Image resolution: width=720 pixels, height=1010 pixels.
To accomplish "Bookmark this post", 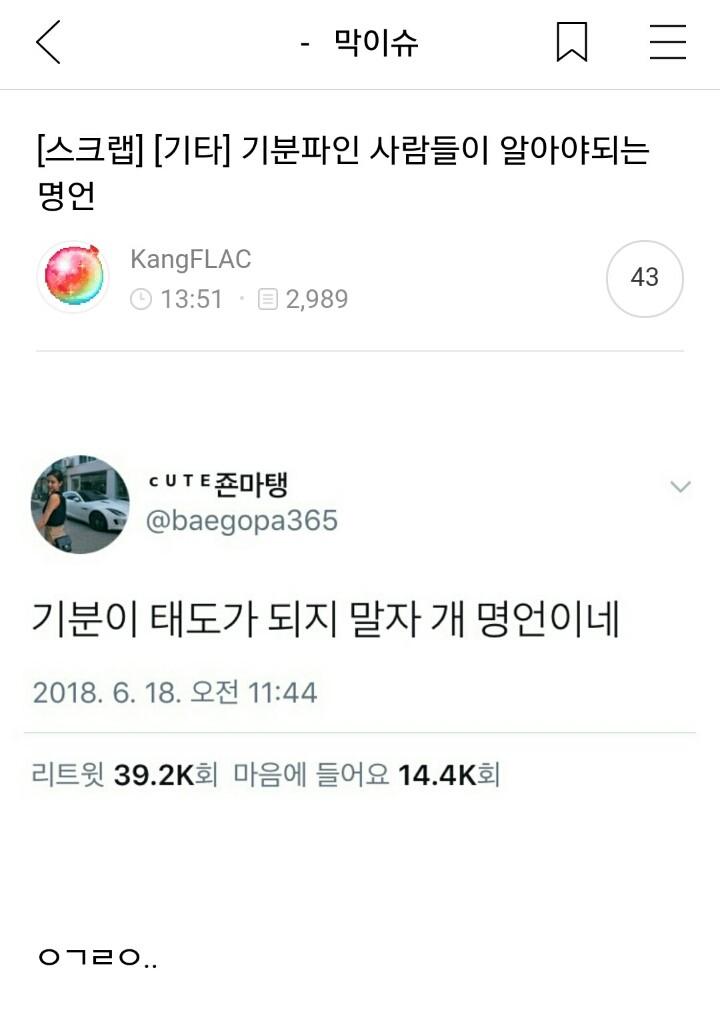I will pyautogui.click(x=572, y=42).
